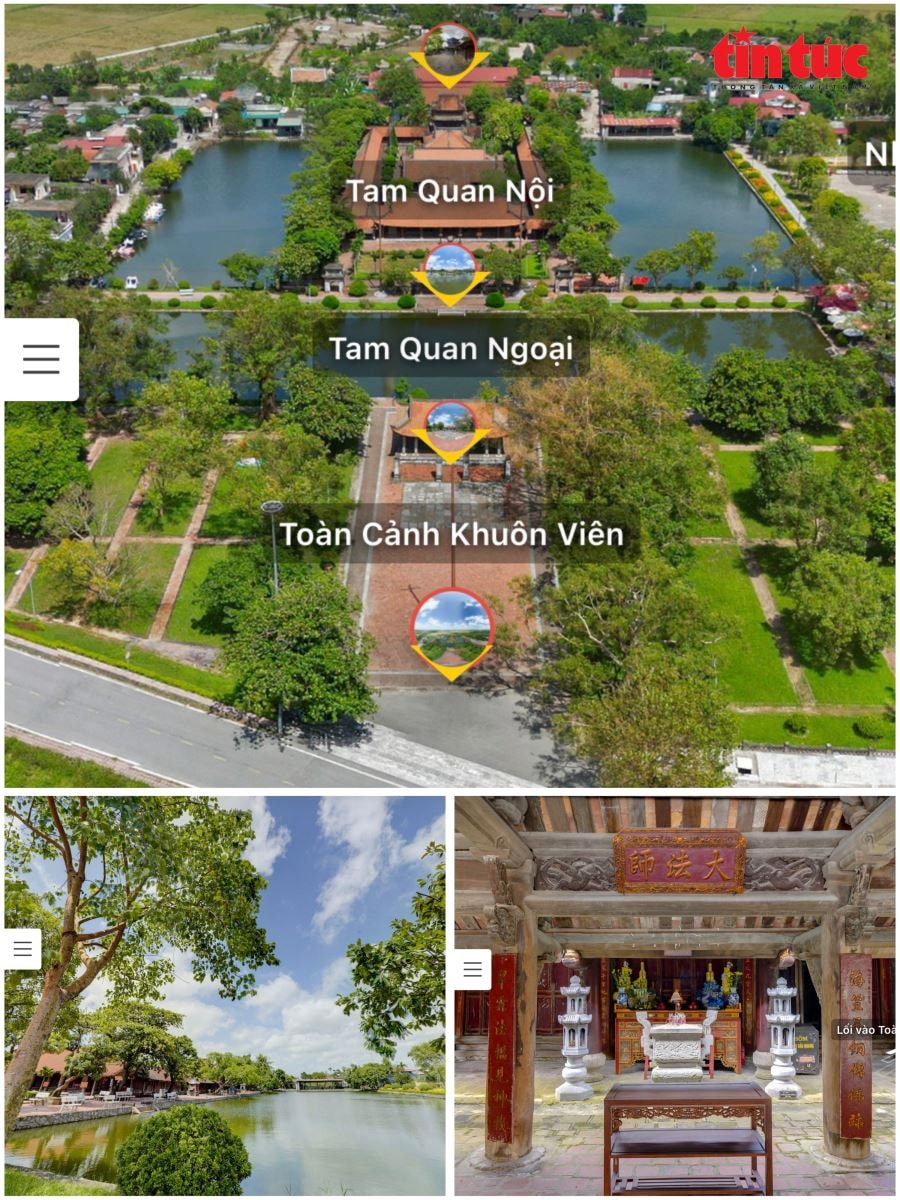Open the hamburger menu on the left edge
Screen dimensions: 900x1200
42,357
